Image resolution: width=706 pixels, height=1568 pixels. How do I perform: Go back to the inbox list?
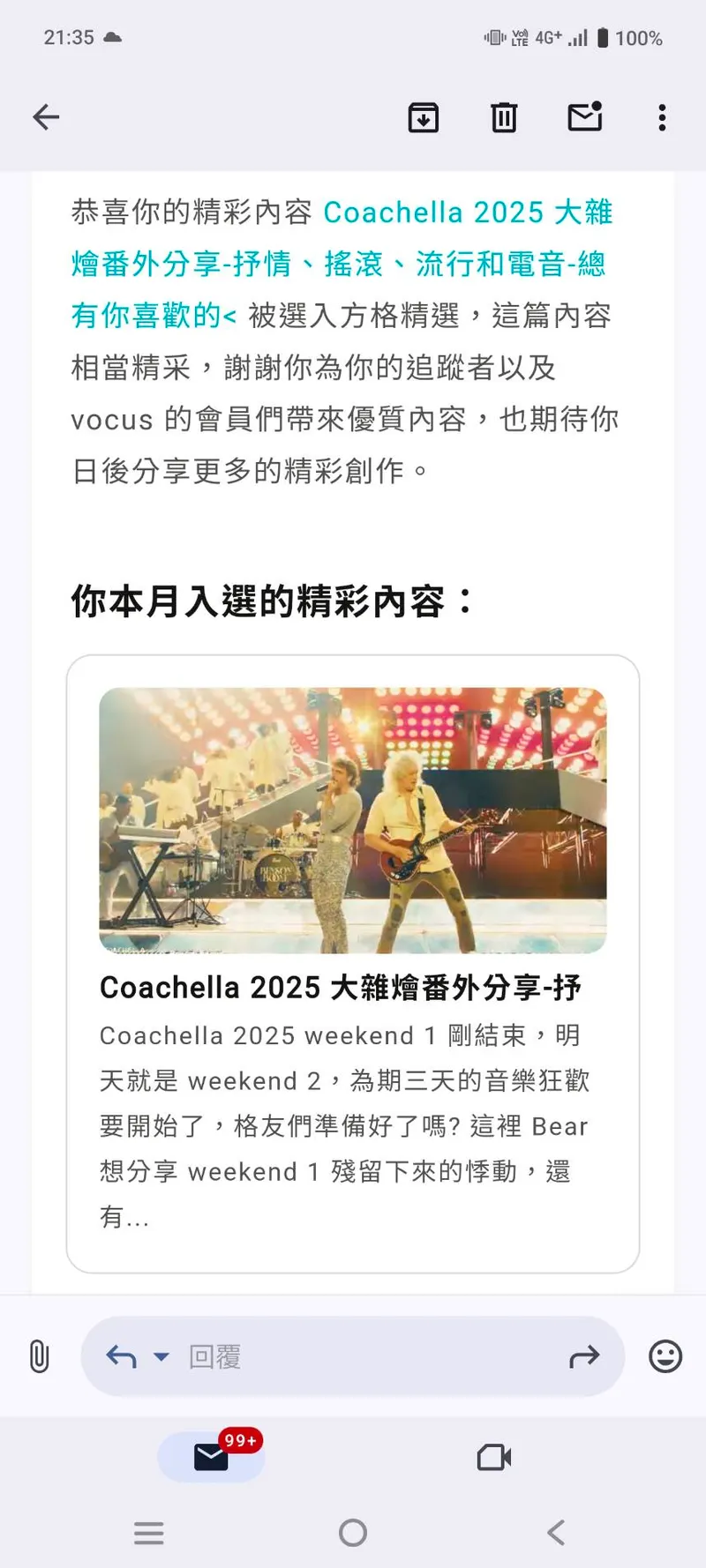pyautogui.click(x=46, y=117)
